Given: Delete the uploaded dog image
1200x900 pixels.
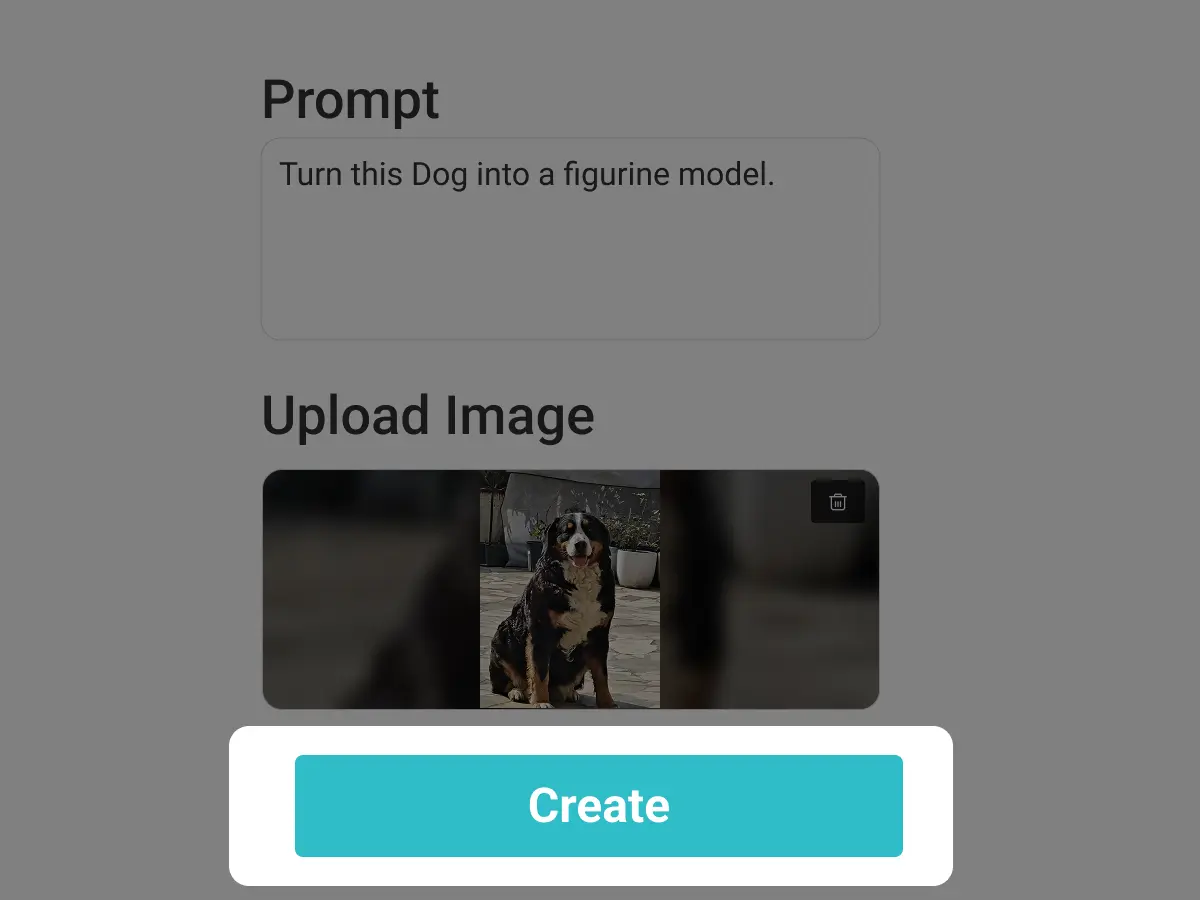Looking at the screenshot, I should point(838,502).
